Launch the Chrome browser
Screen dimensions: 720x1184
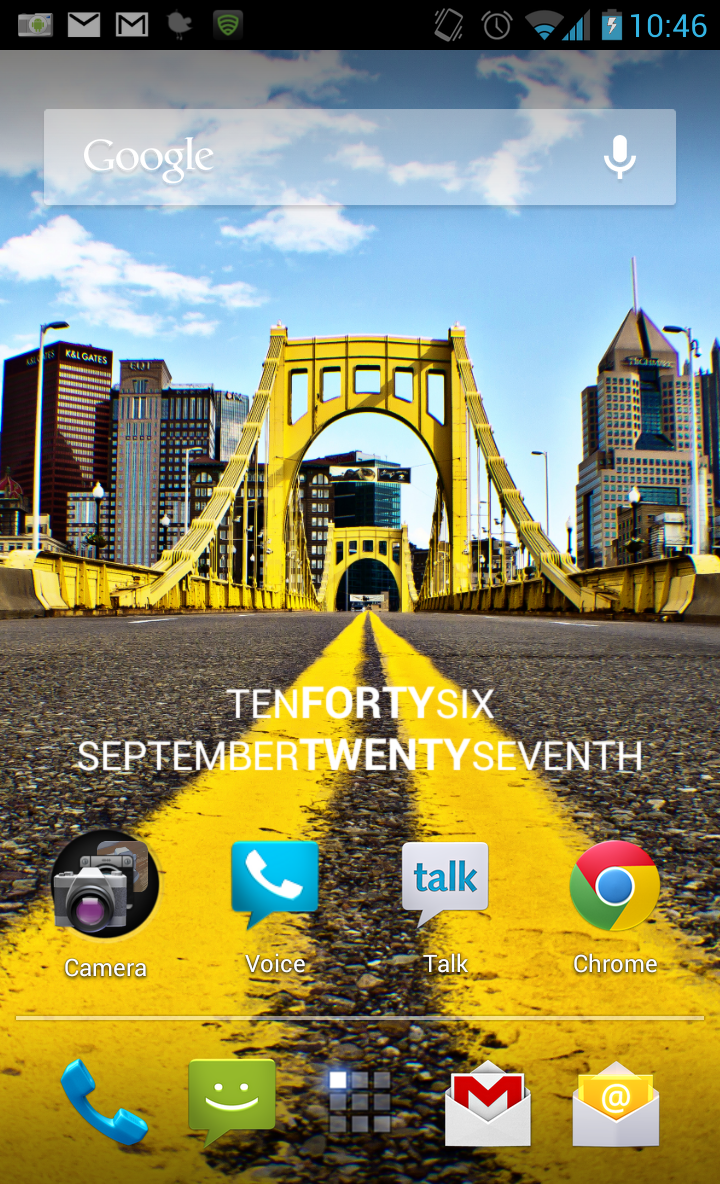(615, 888)
